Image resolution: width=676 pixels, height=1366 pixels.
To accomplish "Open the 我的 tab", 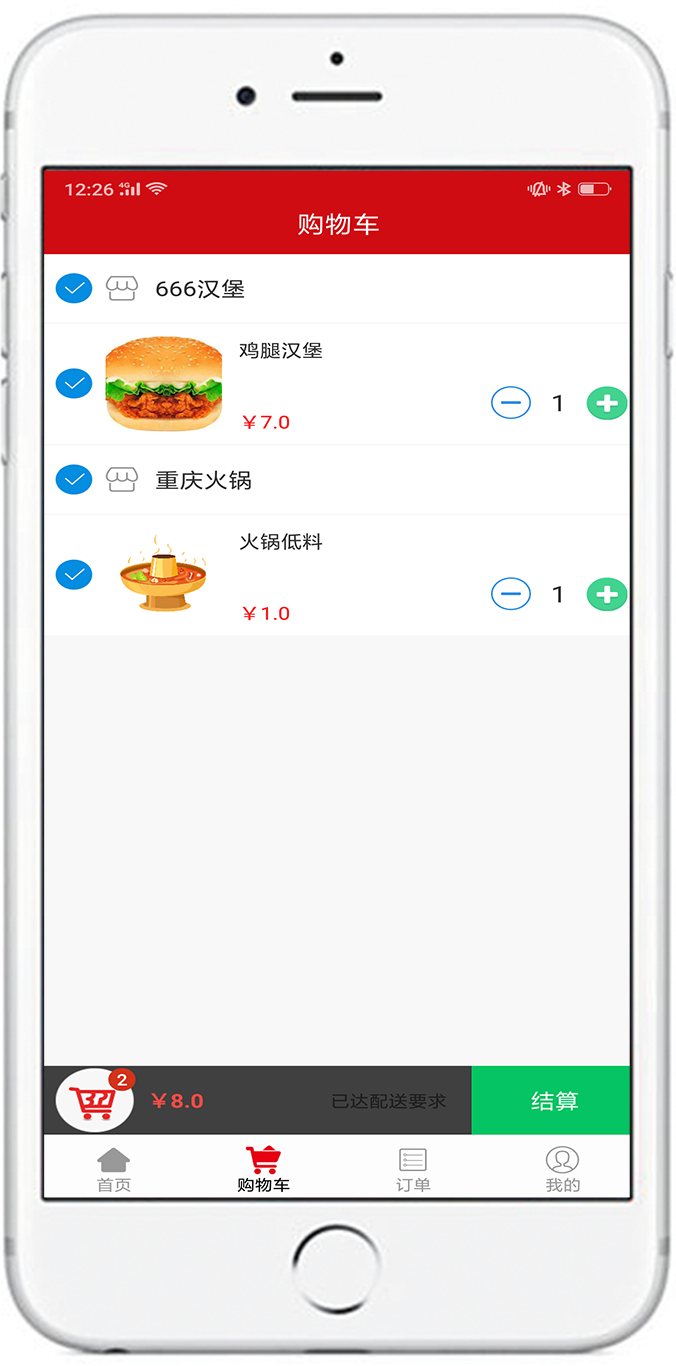I will click(x=562, y=1169).
